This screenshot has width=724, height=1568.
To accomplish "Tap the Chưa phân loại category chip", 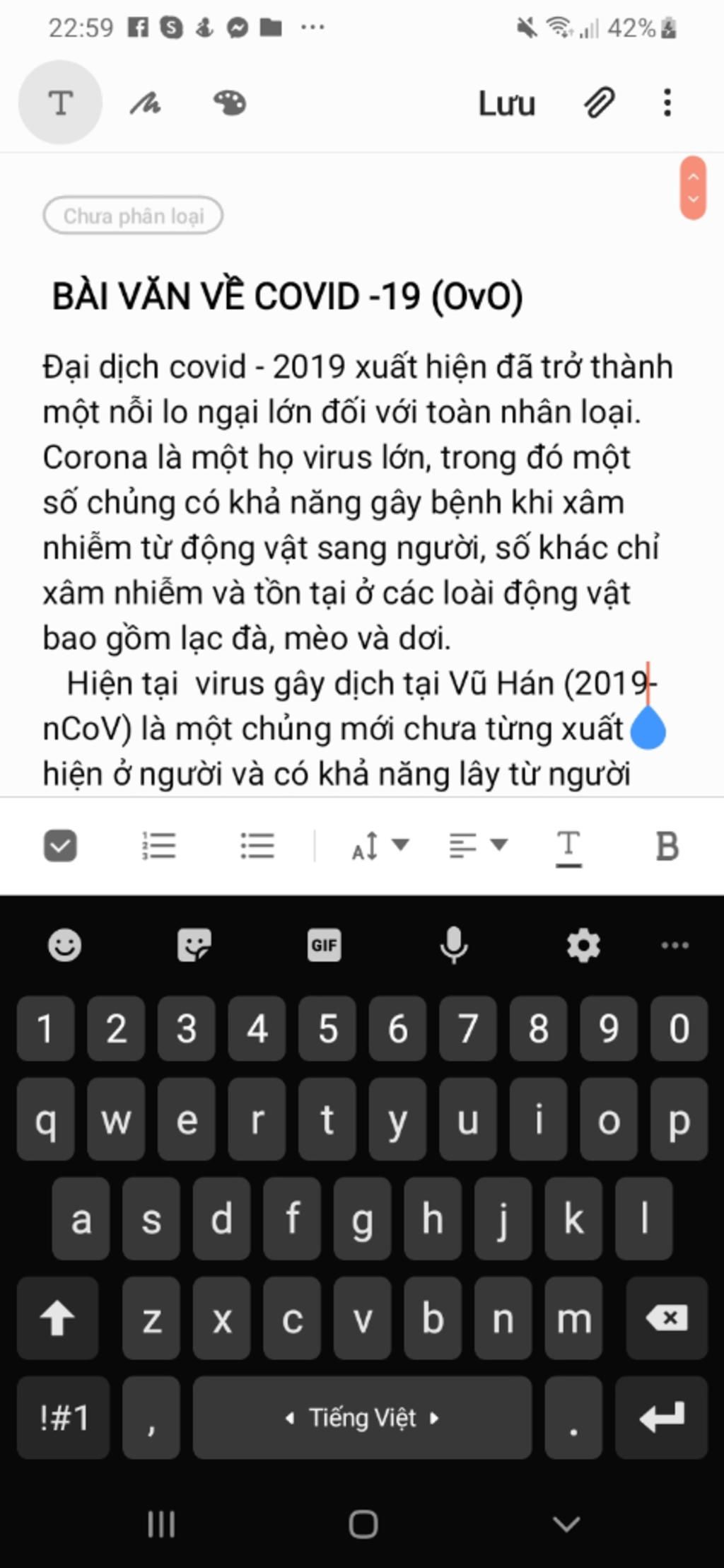I will coord(133,216).
